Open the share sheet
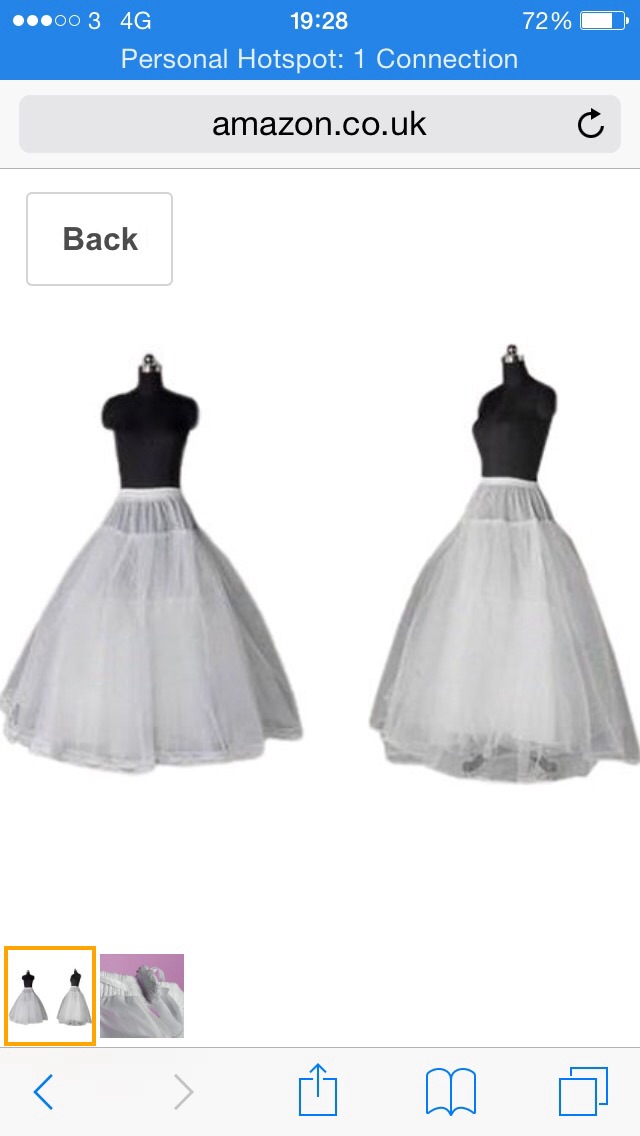The image size is (640, 1136). coord(319,1090)
